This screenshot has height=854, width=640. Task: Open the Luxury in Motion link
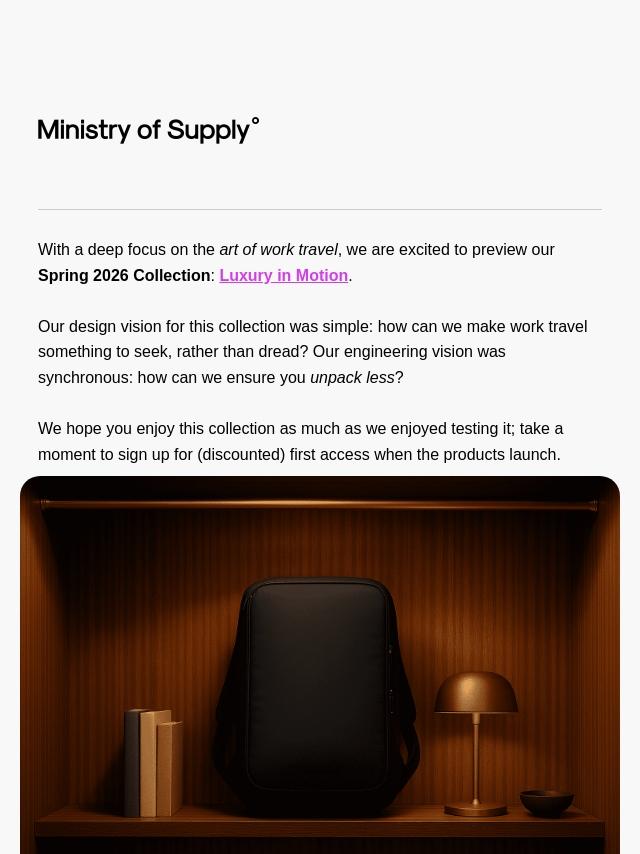283,275
